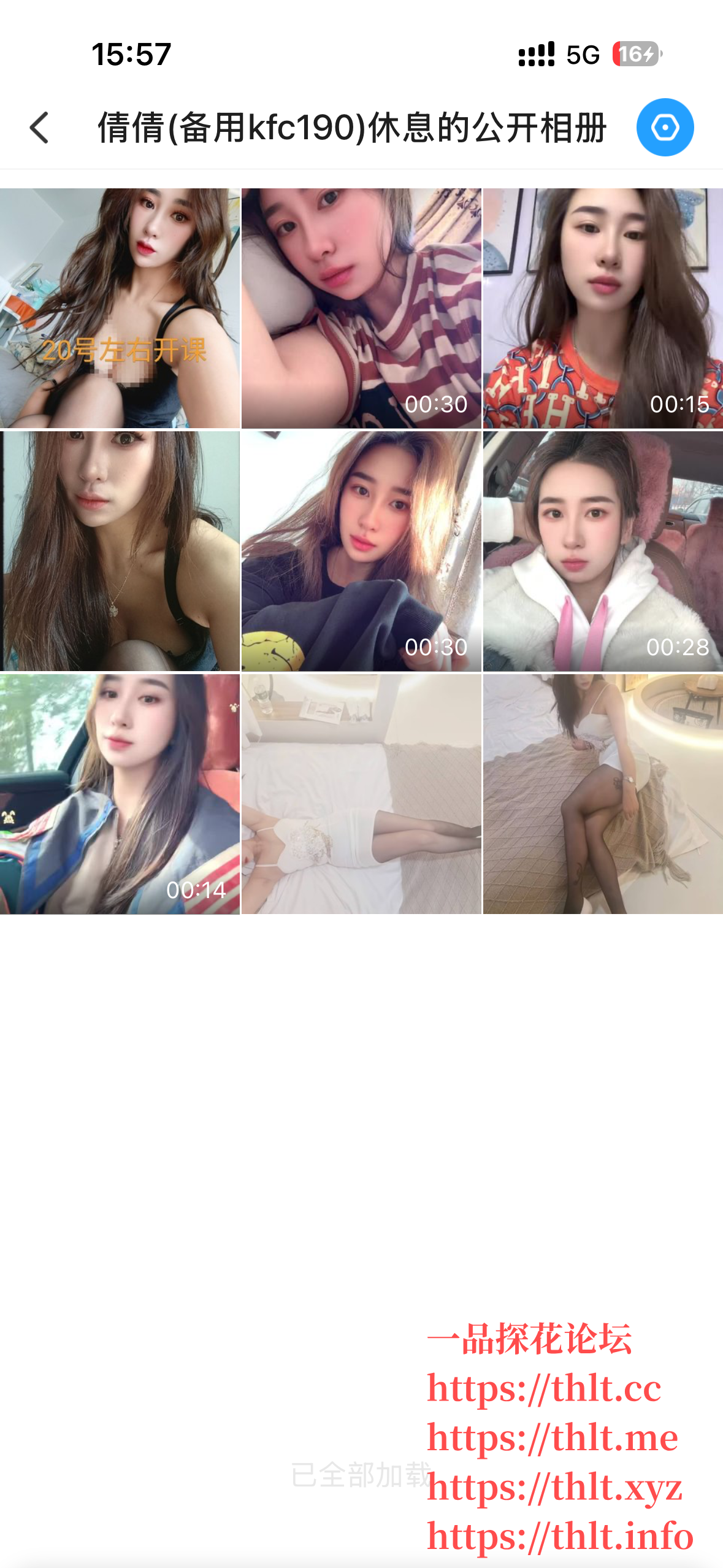Open the photo of person sitting on quilted bed

click(x=603, y=794)
